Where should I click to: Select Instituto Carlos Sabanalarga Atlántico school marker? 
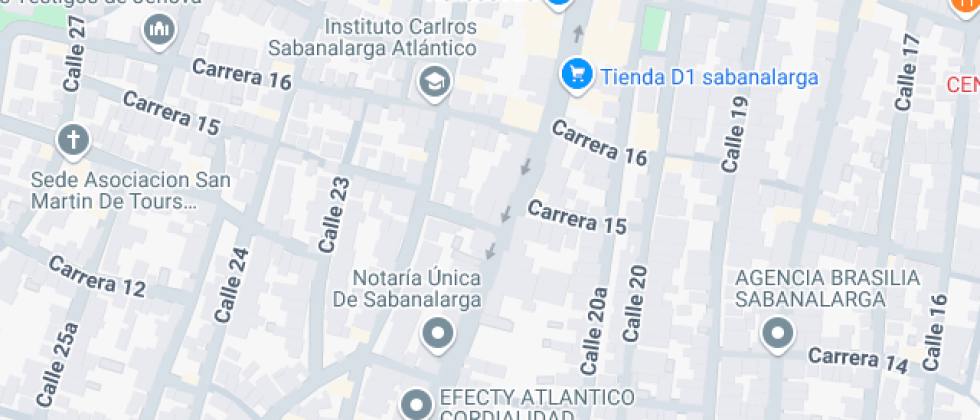[435, 80]
